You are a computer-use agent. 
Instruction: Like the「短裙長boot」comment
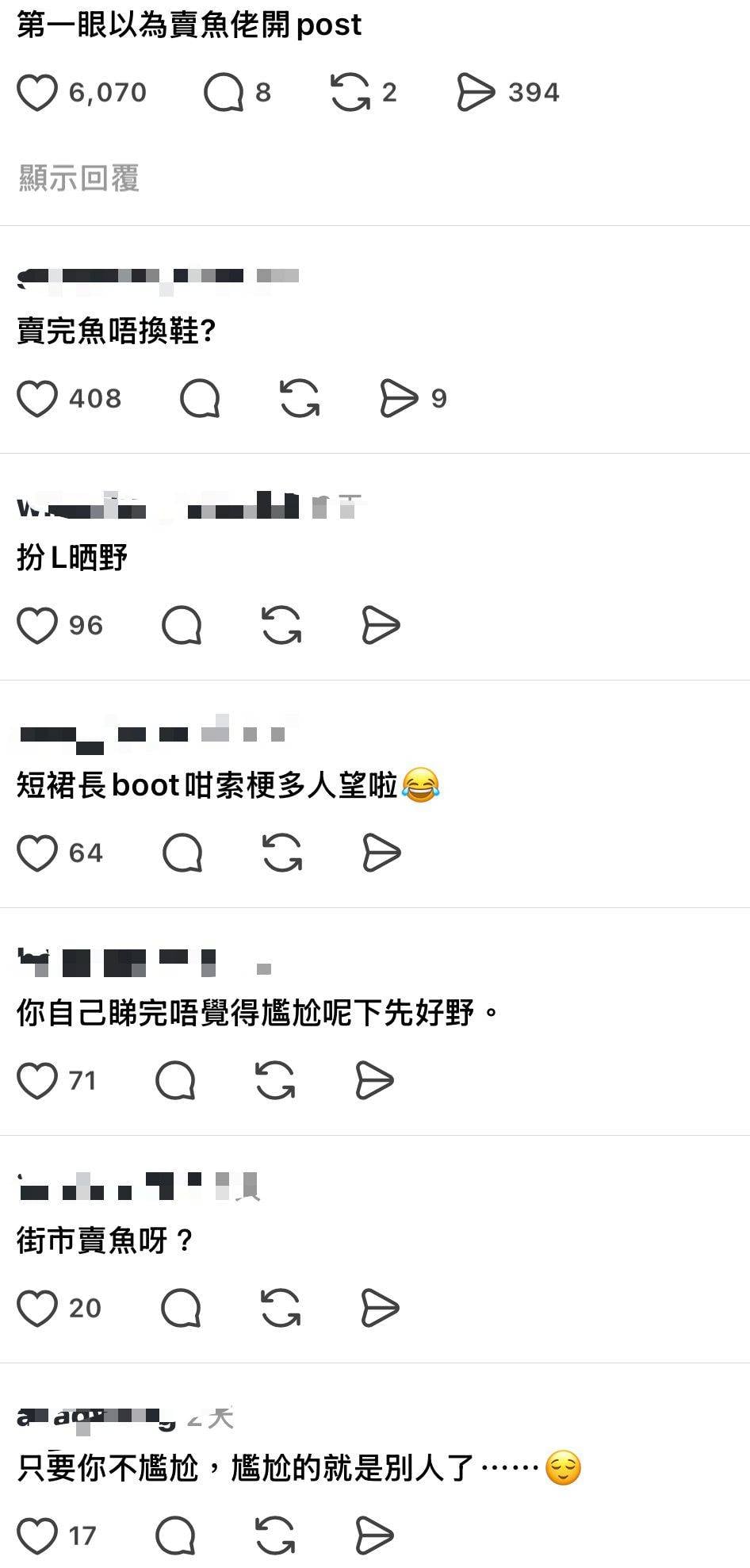pos(37,853)
